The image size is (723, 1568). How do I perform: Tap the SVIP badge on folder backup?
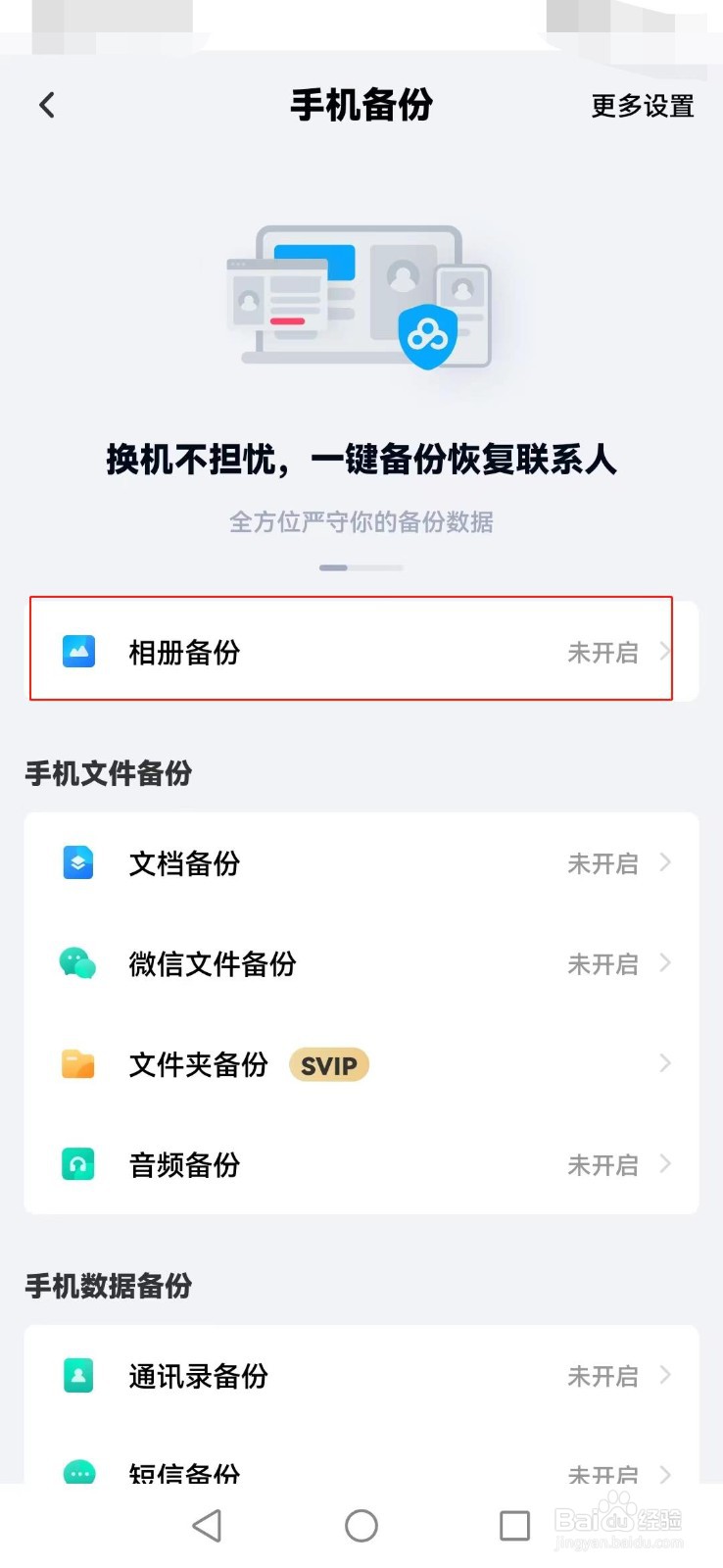329,1064
